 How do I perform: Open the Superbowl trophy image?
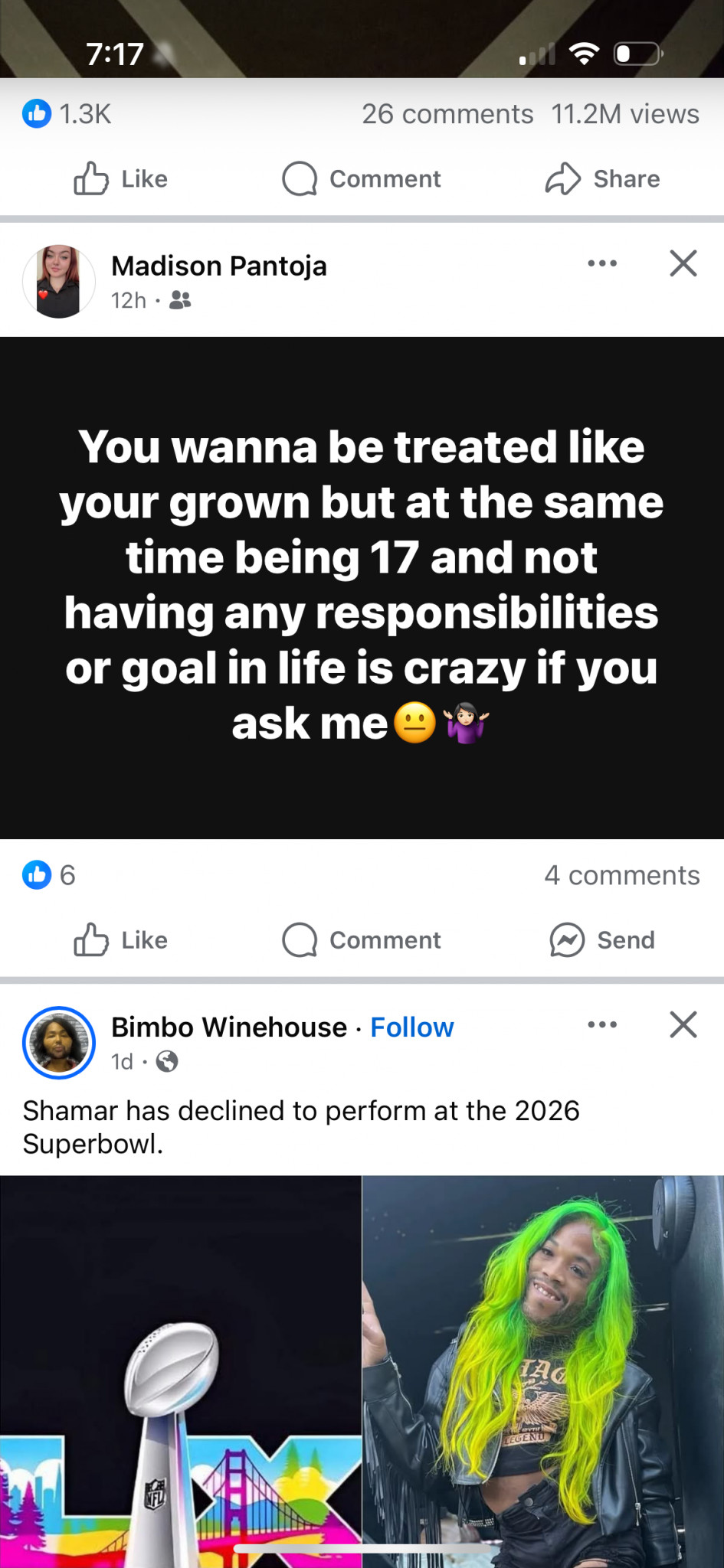(x=180, y=1370)
